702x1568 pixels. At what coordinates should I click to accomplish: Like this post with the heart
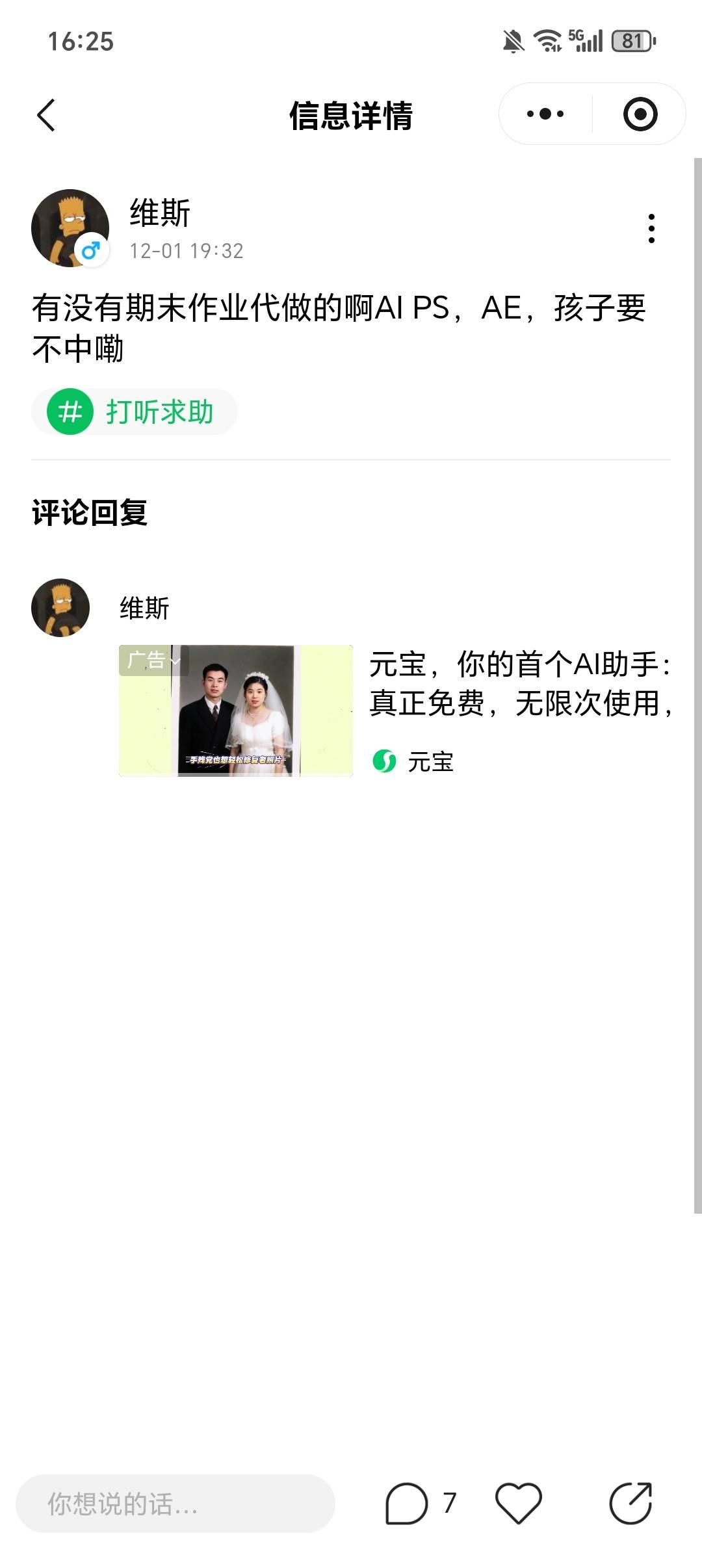(x=518, y=1504)
